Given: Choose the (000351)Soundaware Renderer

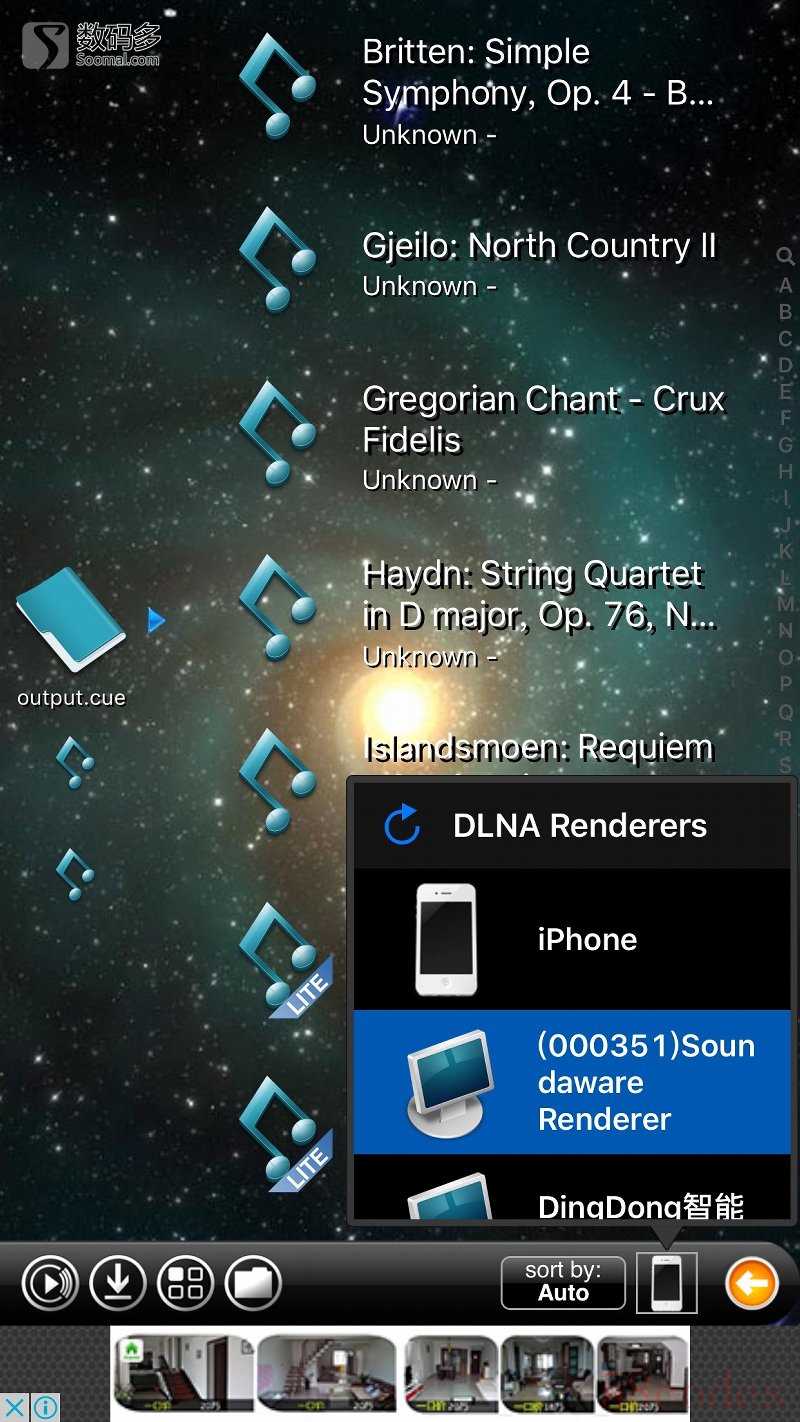Looking at the screenshot, I should point(571,1082).
